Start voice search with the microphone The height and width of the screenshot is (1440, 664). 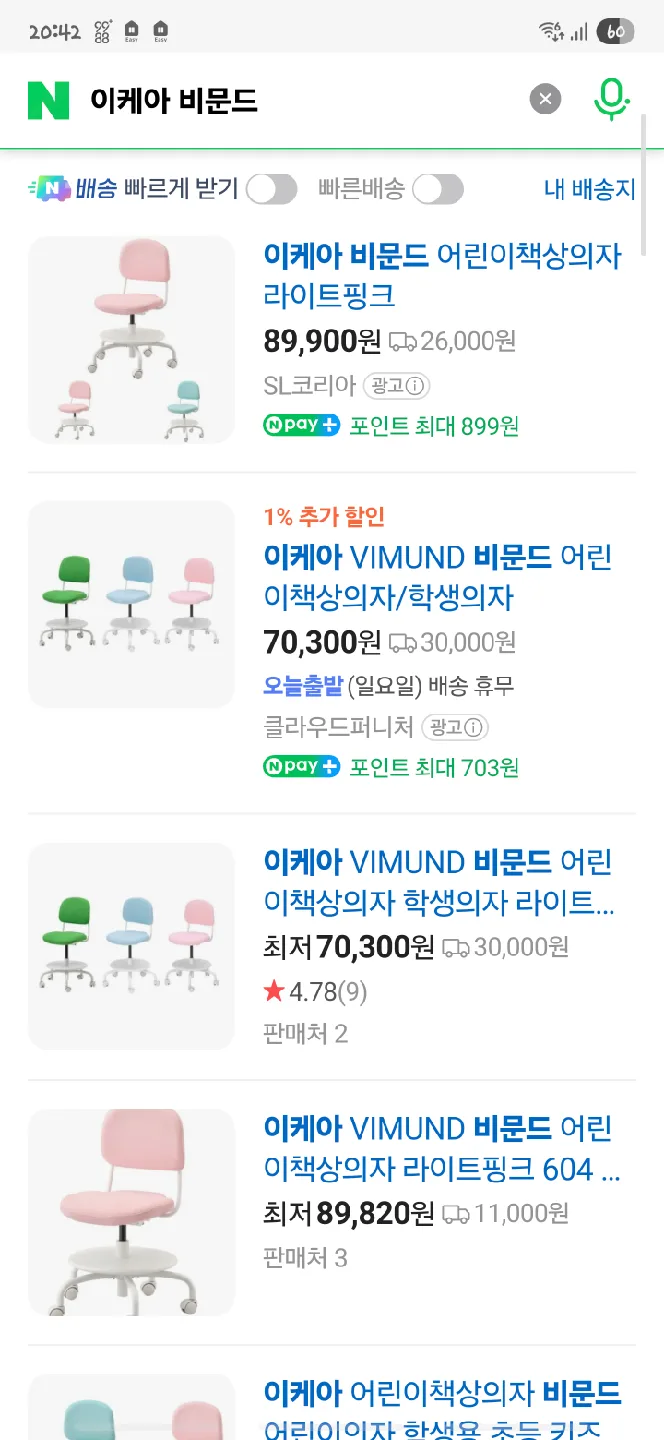tap(611, 99)
